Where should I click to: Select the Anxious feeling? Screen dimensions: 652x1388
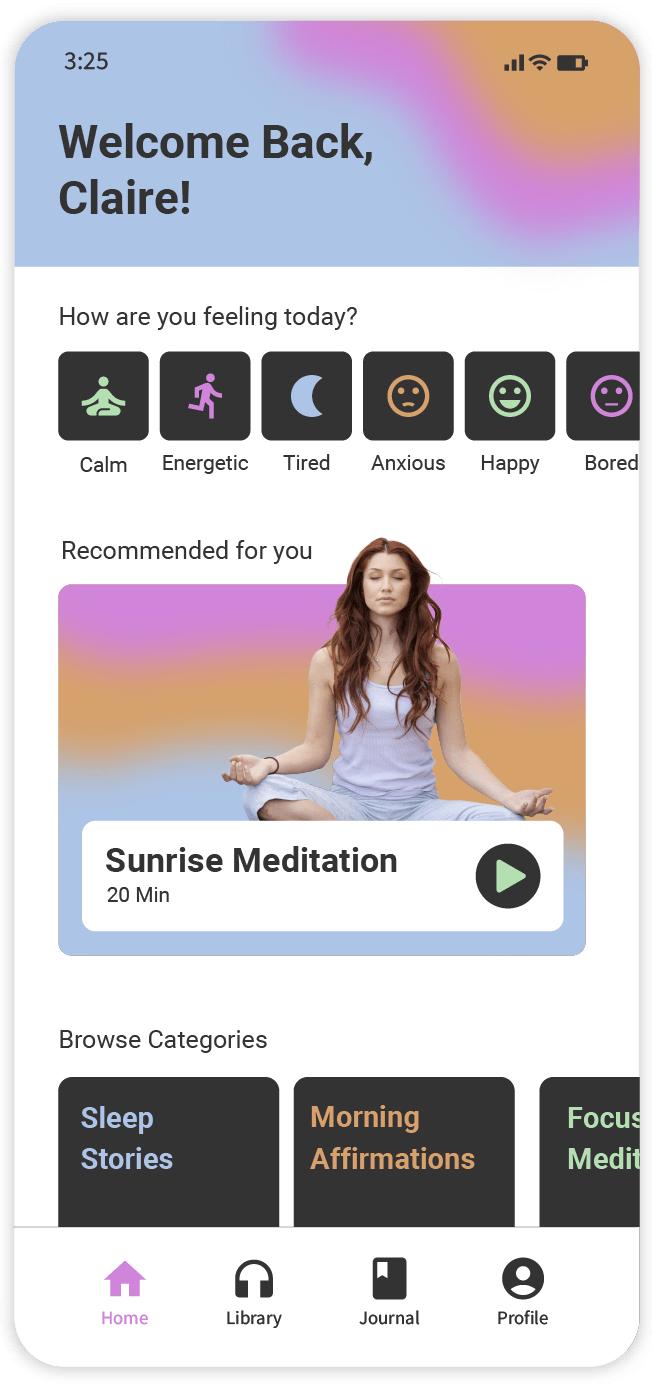(x=408, y=396)
